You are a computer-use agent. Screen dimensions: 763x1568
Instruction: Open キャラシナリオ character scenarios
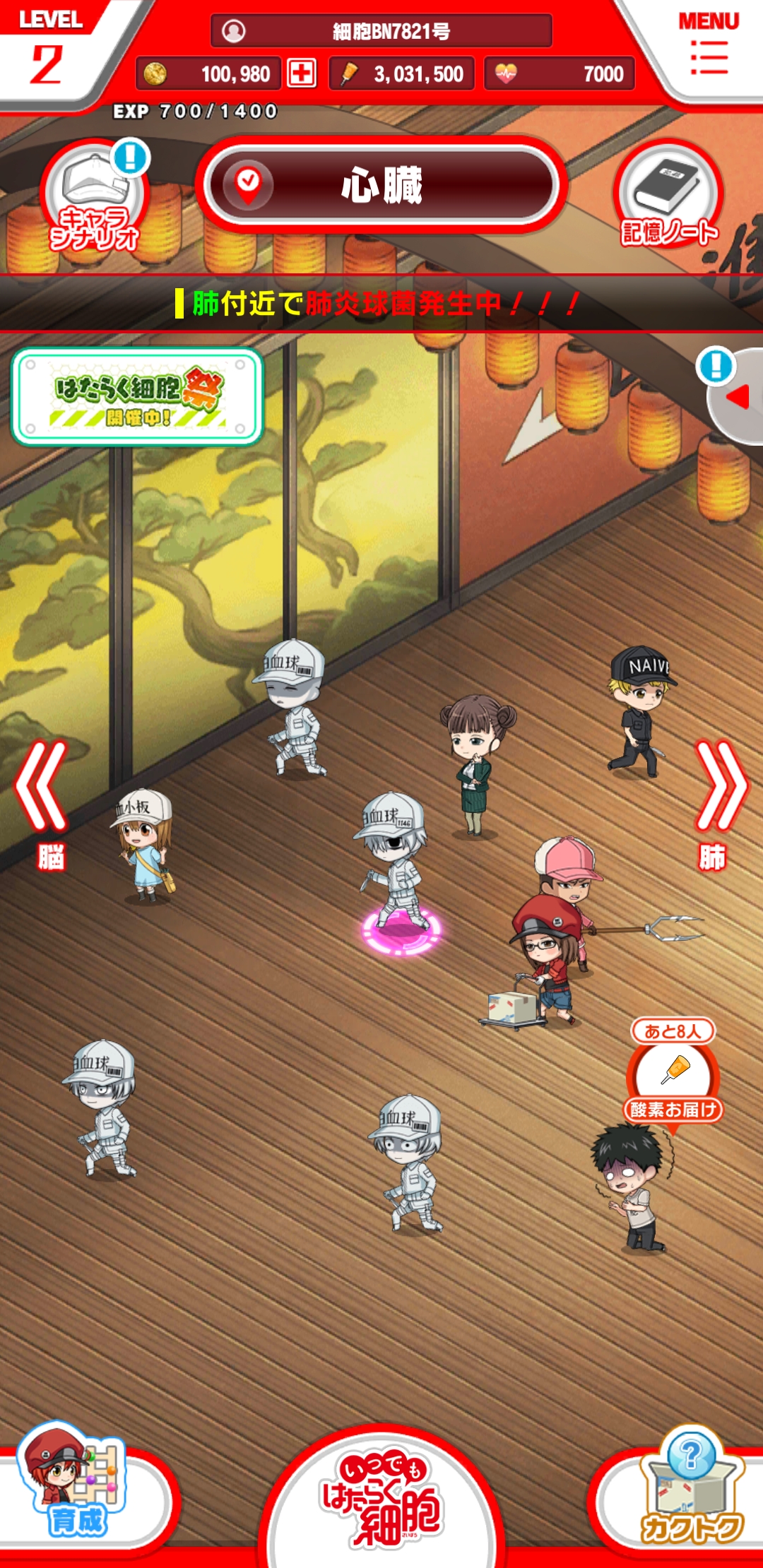tap(95, 196)
